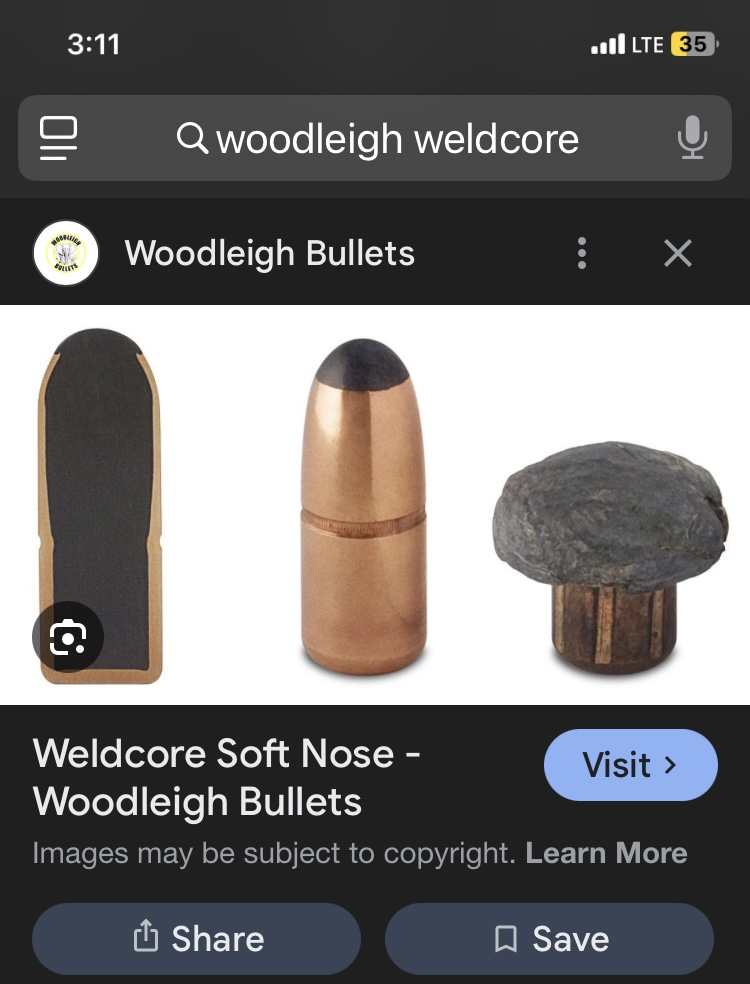Image resolution: width=750 pixels, height=984 pixels.
Task: Open the Woodleigh Bullets source header
Action: tap(269, 253)
